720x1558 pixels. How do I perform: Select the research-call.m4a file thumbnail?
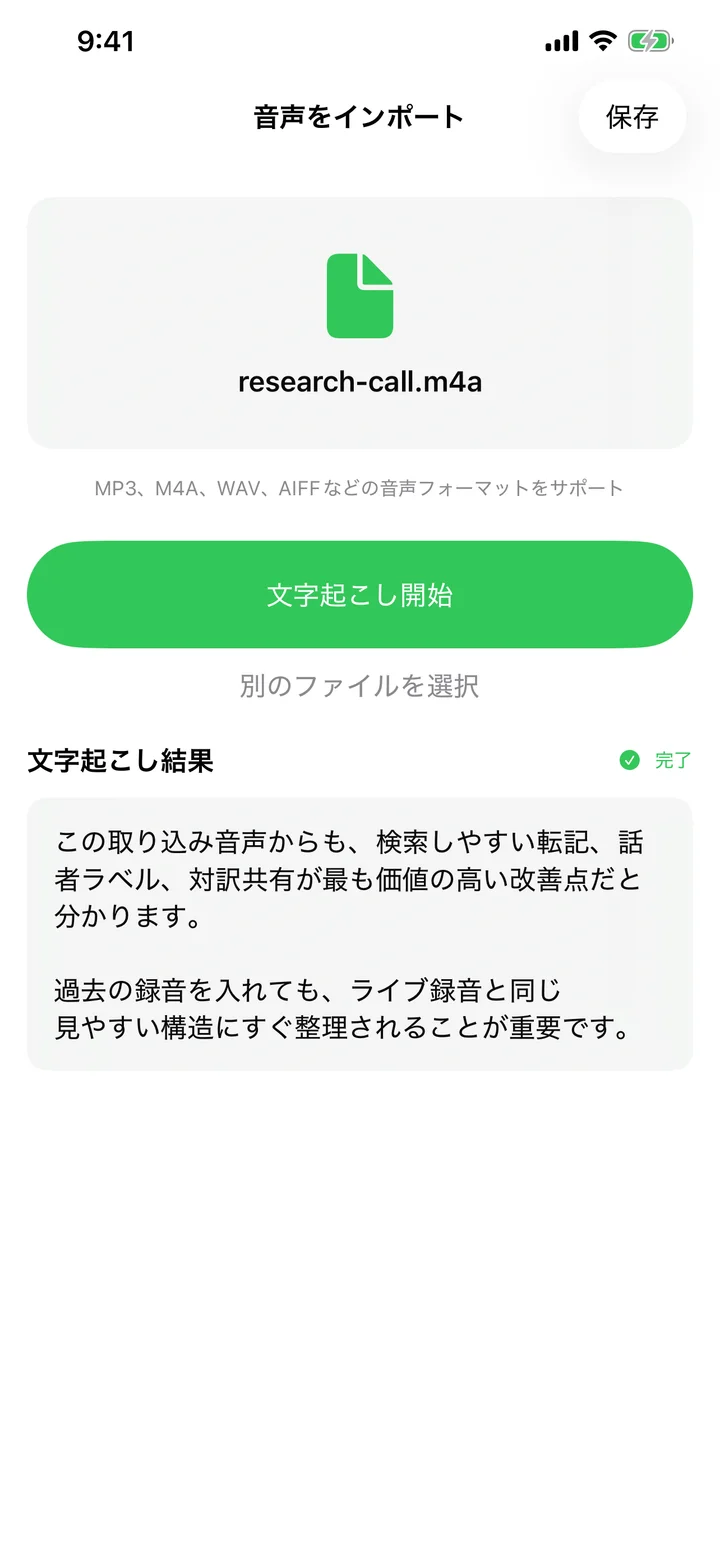coord(359,320)
